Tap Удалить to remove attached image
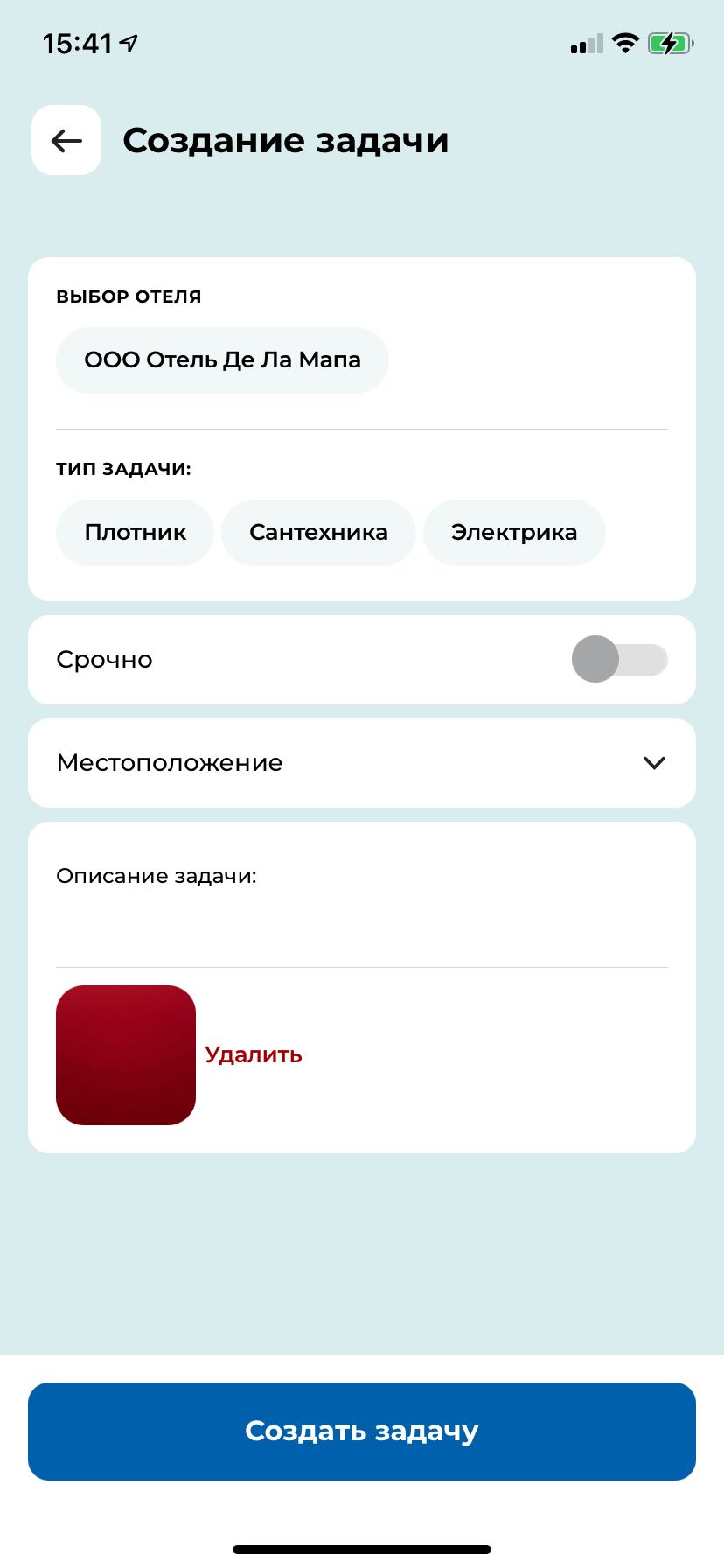 pos(254,1055)
